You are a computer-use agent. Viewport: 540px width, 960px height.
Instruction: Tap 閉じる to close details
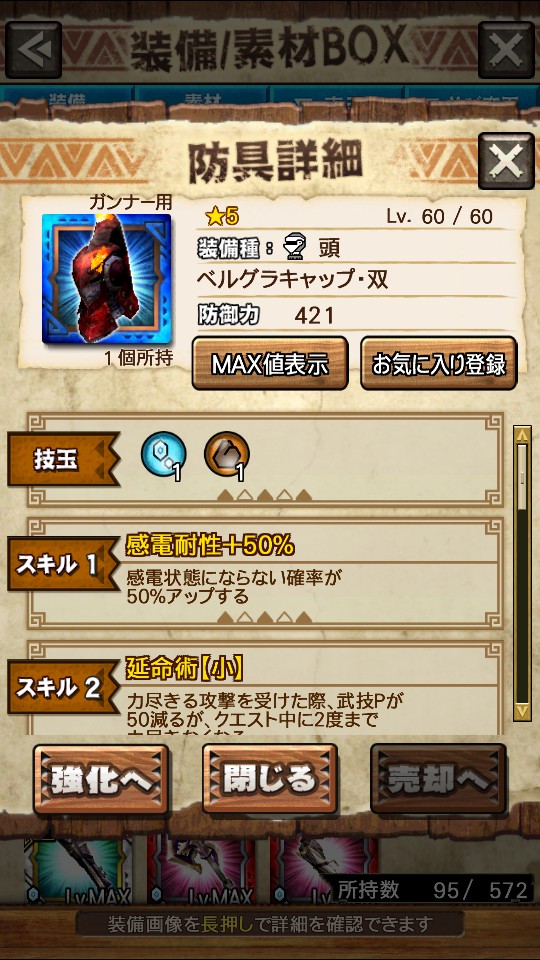click(x=270, y=779)
